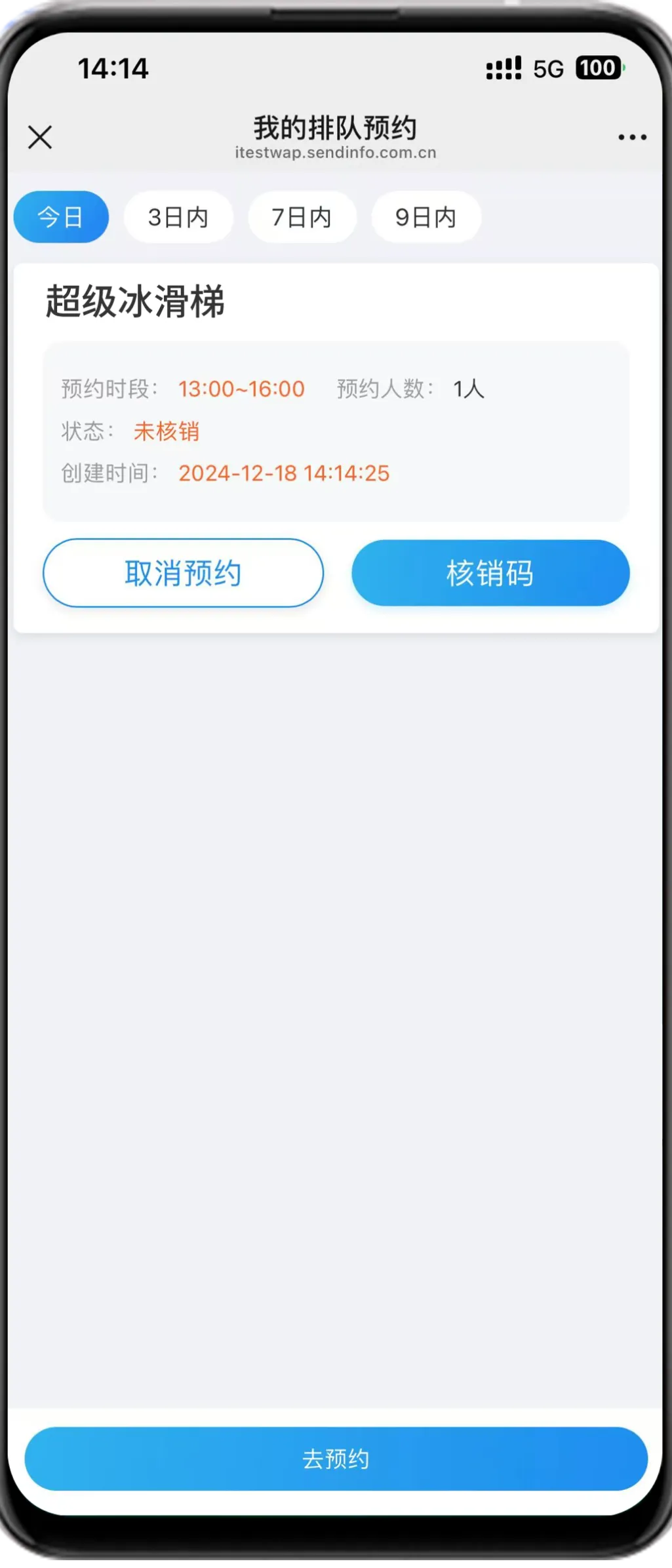The width and height of the screenshot is (672, 1568).
Task: Switch to the 7日内 filter
Action: 302,217
